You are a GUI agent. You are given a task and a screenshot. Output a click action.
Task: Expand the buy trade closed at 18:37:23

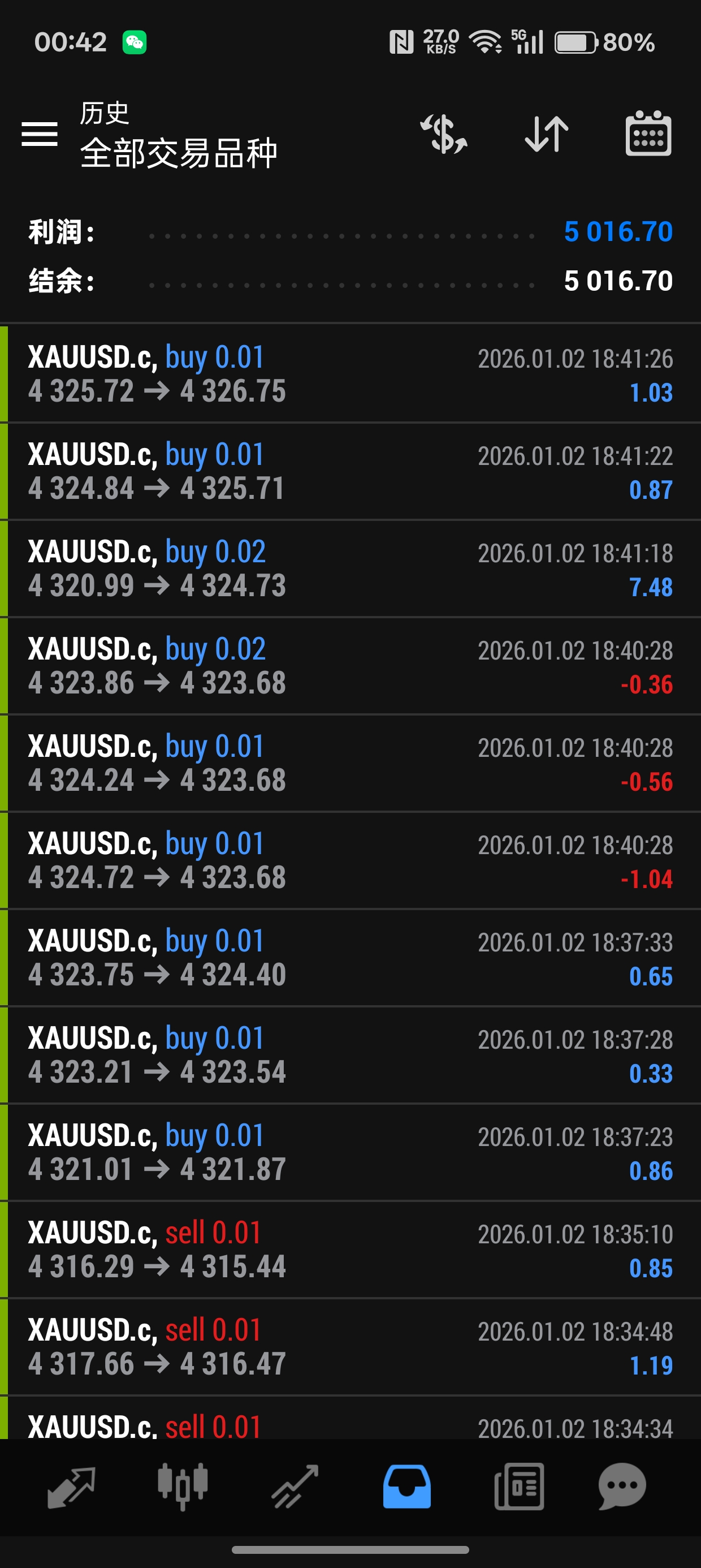click(x=350, y=1153)
